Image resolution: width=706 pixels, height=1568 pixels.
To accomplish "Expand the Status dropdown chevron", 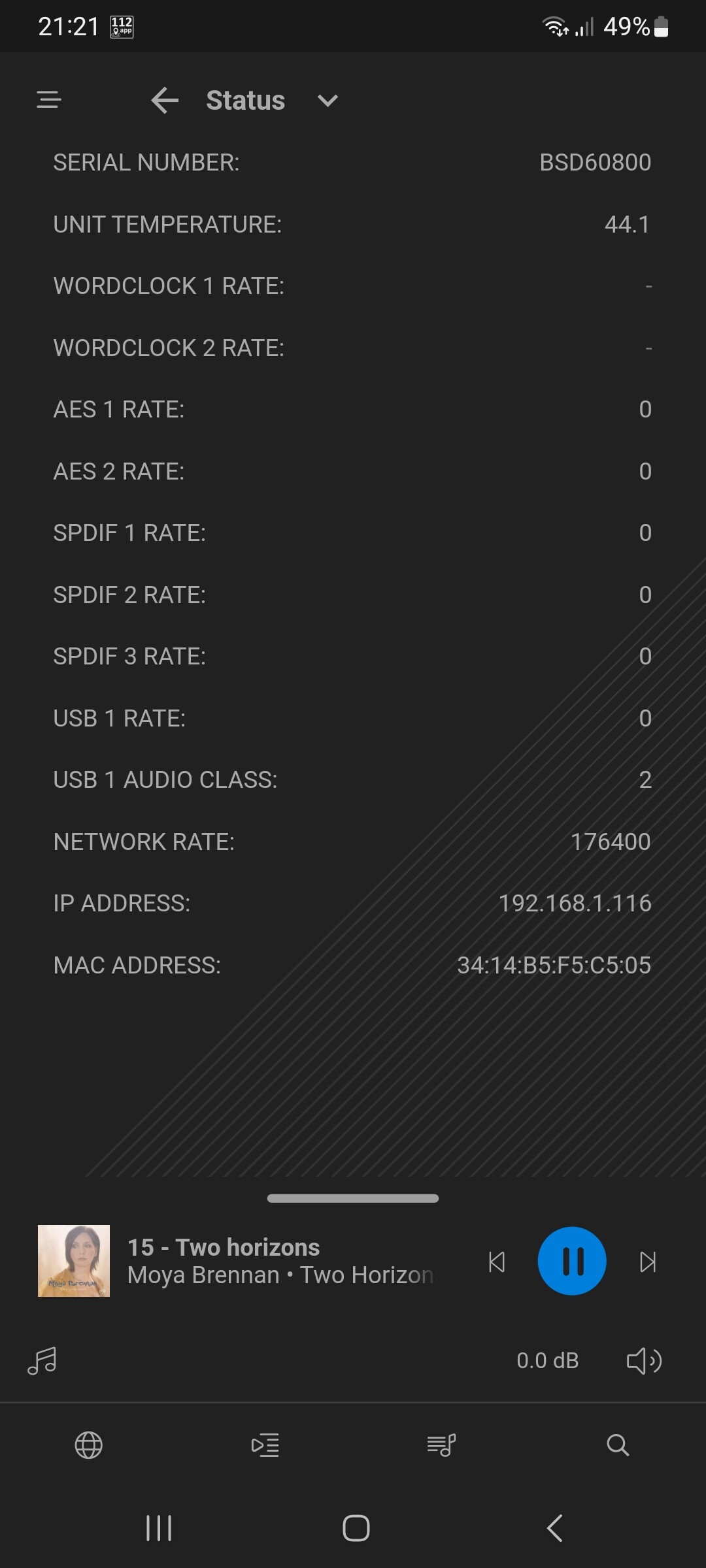I will [x=328, y=101].
